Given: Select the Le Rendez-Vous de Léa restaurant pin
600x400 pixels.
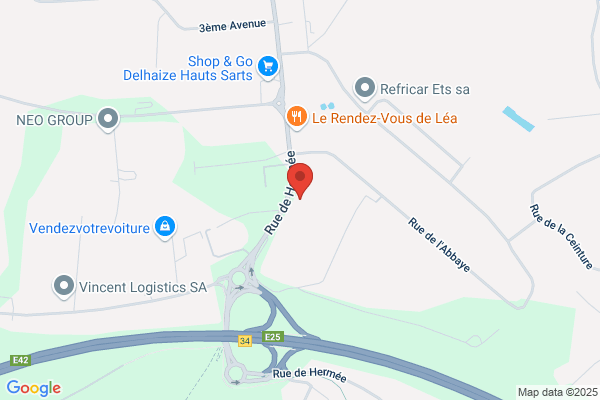Looking at the screenshot, I should point(297,117).
